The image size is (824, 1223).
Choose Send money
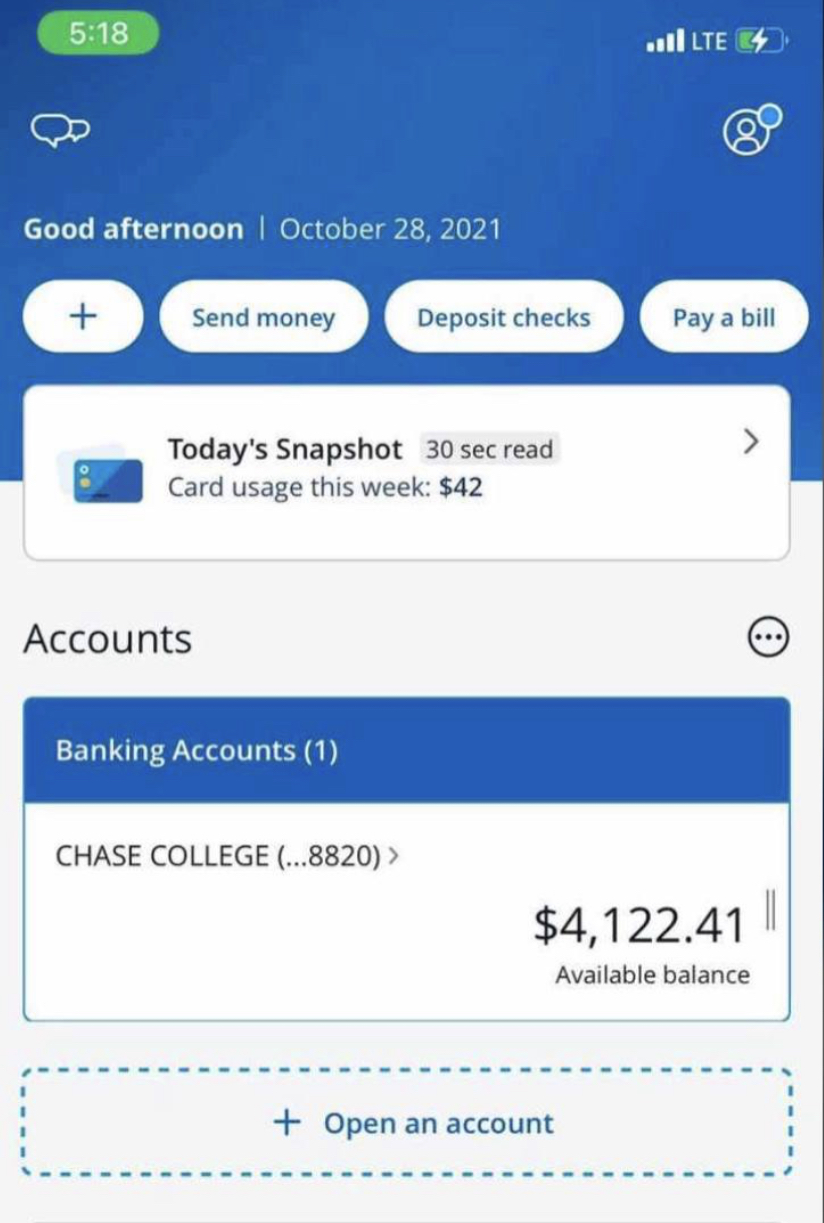coord(264,317)
